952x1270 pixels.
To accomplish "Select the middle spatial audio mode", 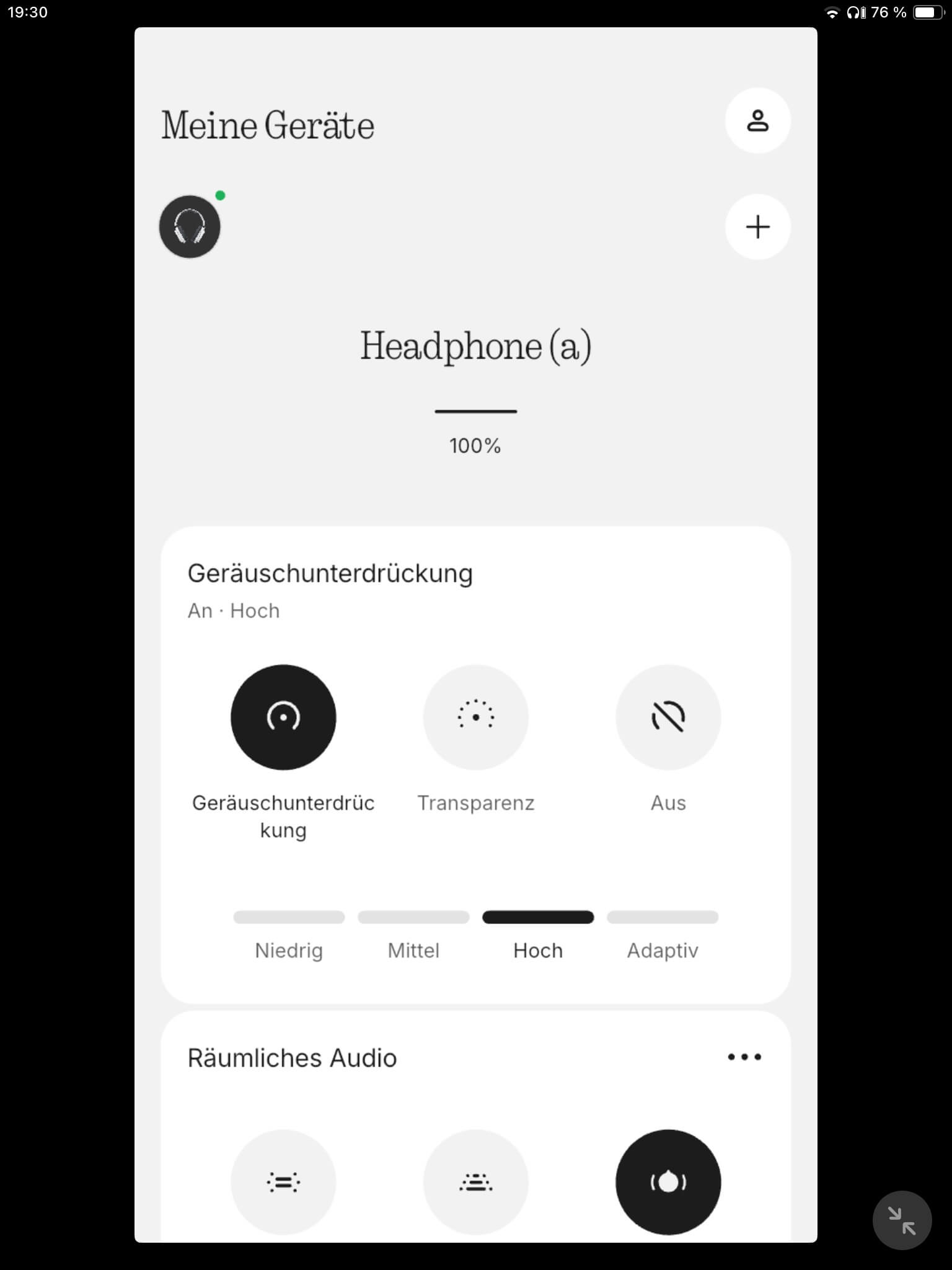I will (475, 1182).
